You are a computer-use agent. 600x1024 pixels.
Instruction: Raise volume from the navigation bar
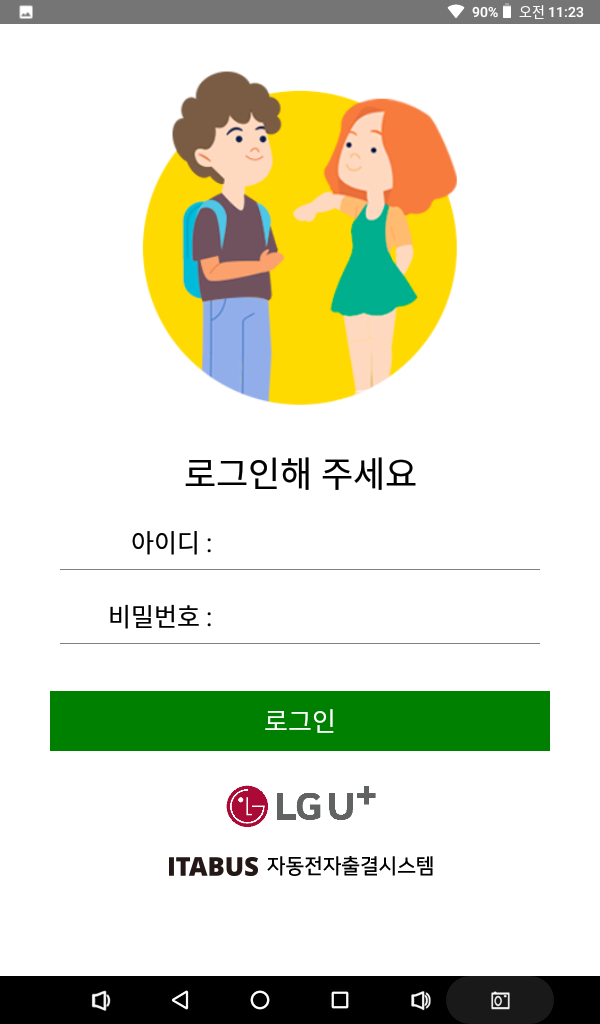pyautogui.click(x=421, y=1000)
